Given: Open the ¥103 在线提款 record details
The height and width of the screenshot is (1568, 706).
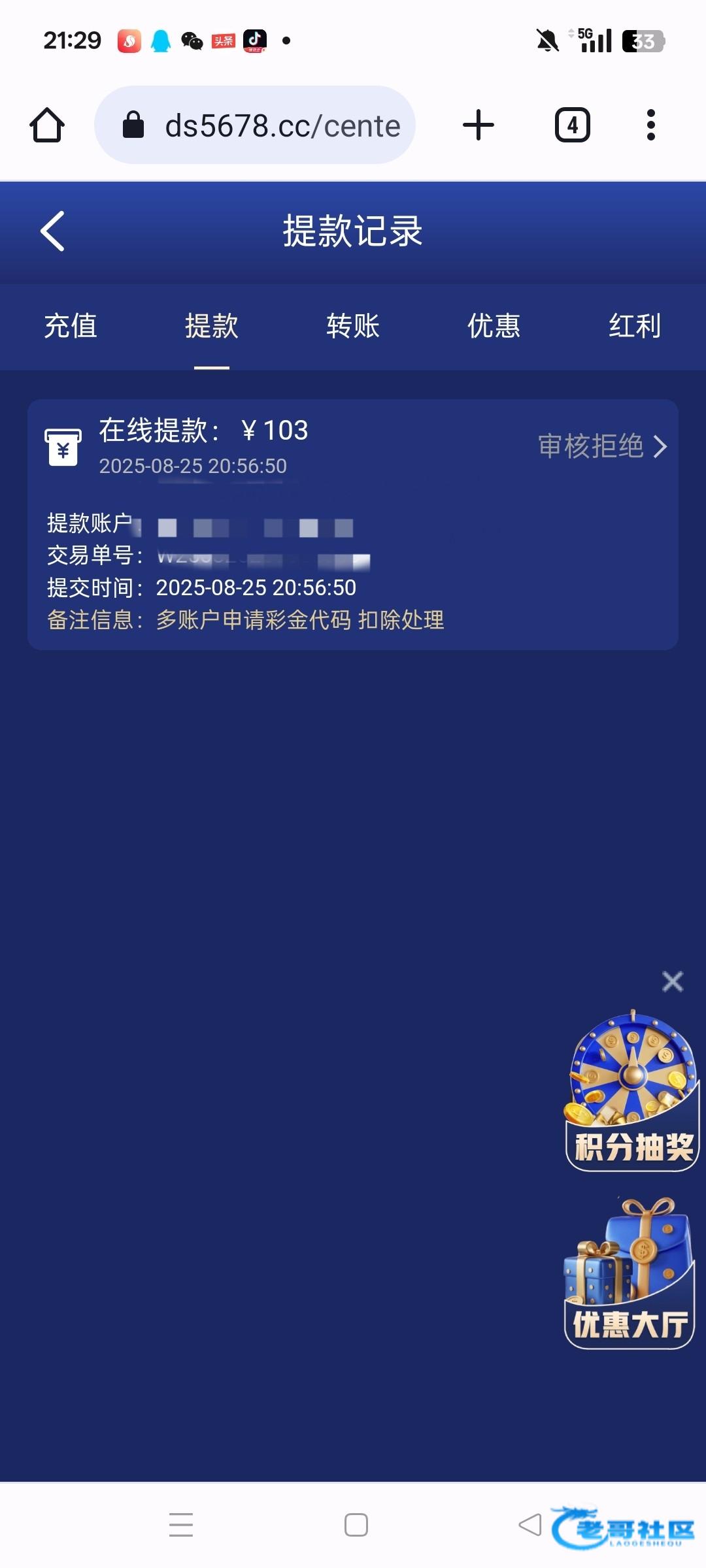Looking at the screenshot, I should tap(601, 447).
